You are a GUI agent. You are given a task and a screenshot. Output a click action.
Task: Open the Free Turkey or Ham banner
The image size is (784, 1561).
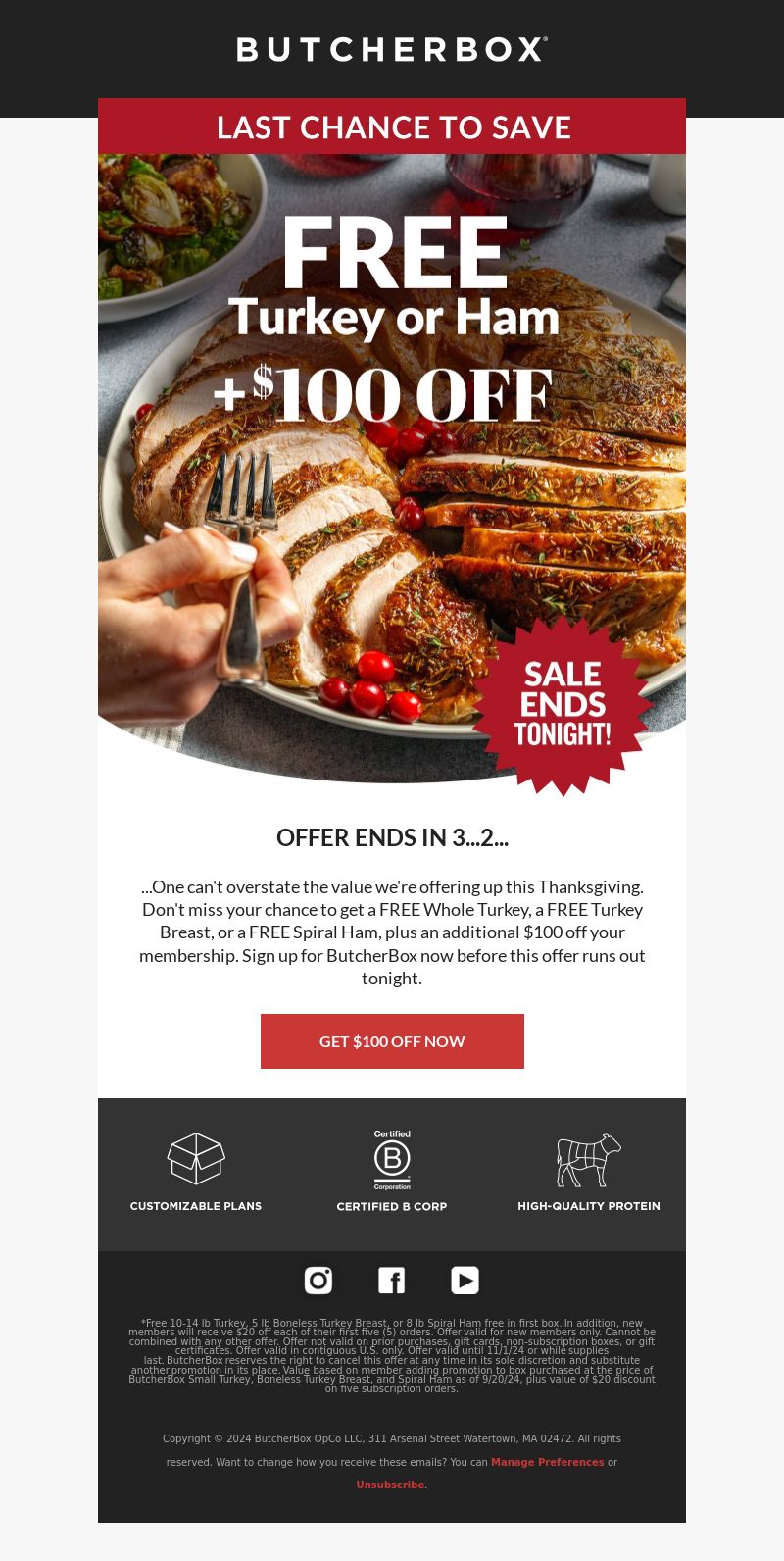[x=392, y=469]
